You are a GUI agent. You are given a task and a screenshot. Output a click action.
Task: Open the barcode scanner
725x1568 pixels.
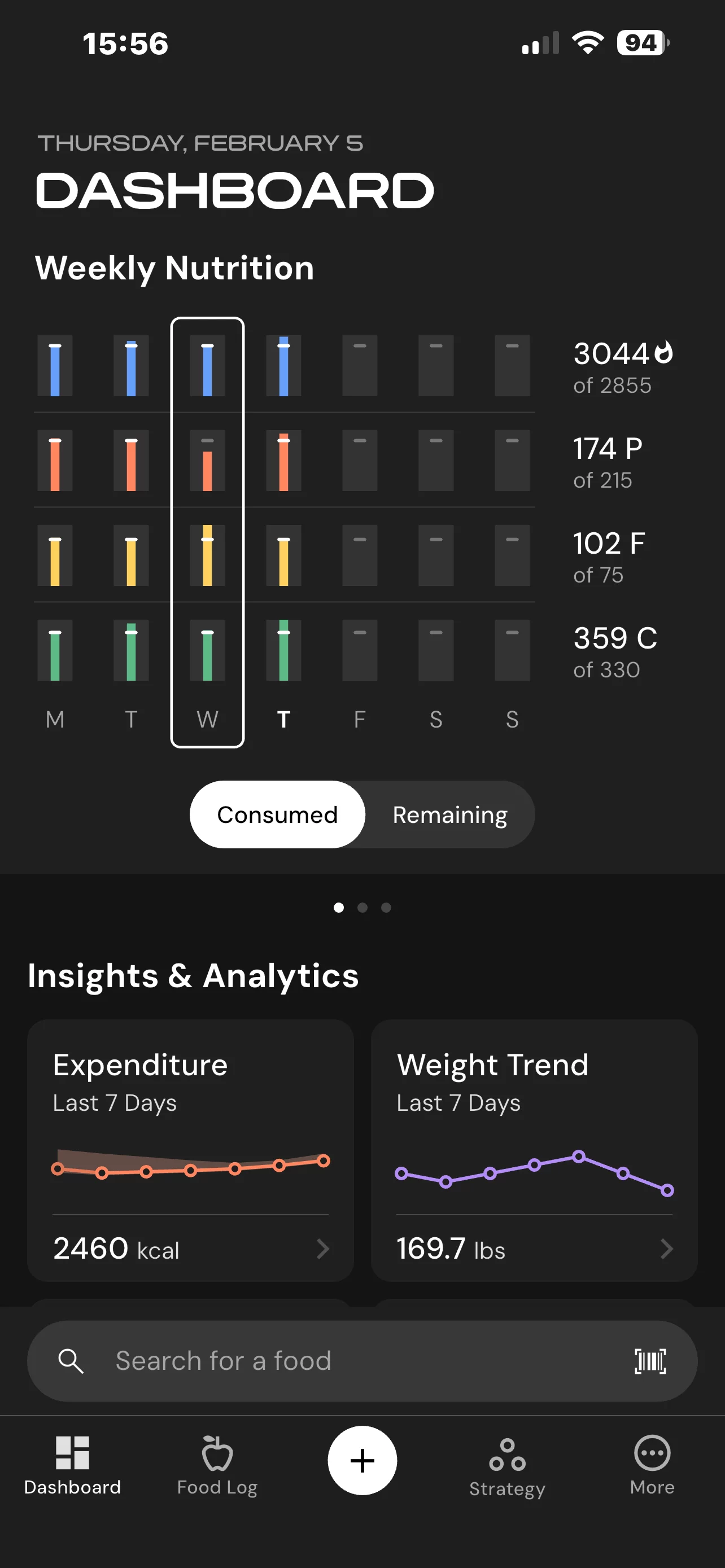(649, 1360)
